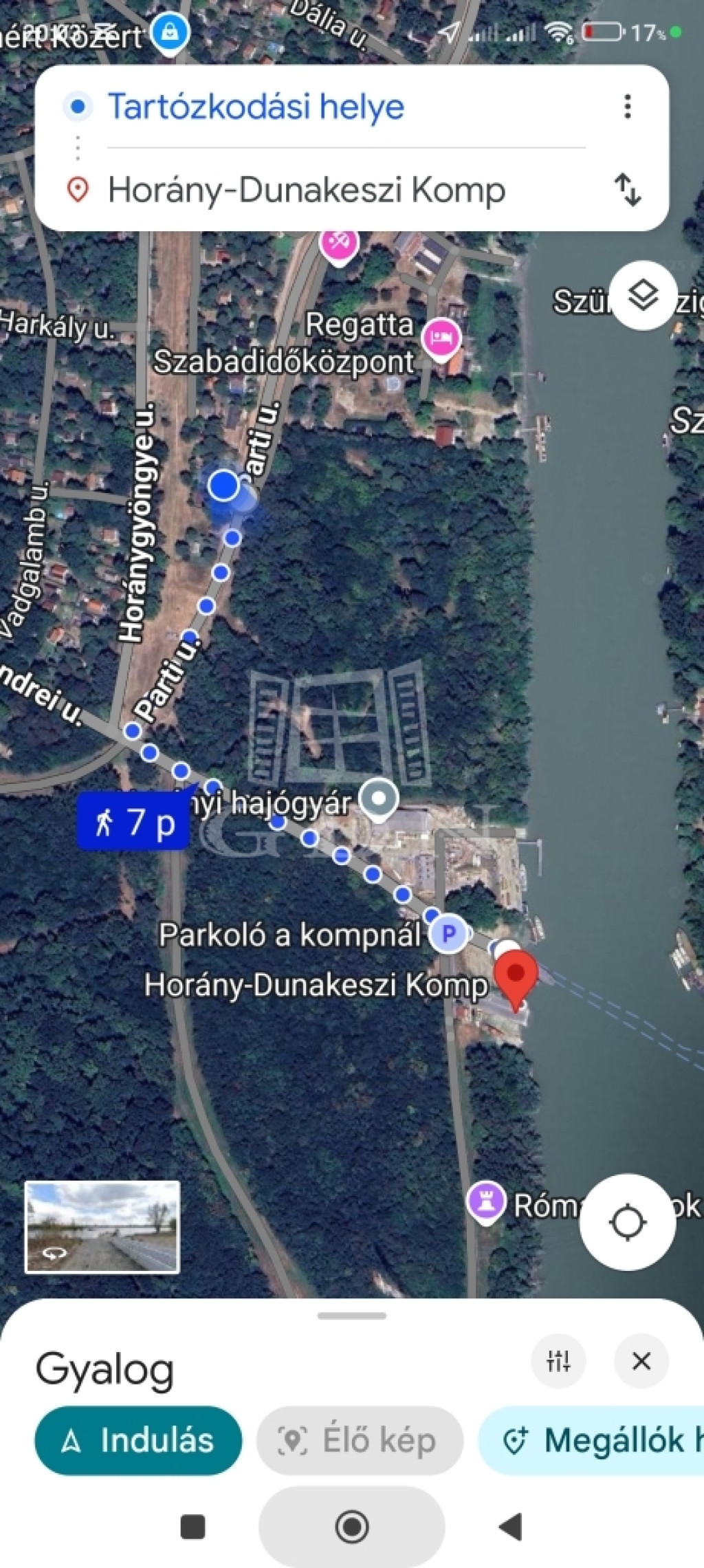Edit the destination Horány-Dunakeszi Komp
Viewport: 704px width, 1568px height.
click(x=307, y=190)
